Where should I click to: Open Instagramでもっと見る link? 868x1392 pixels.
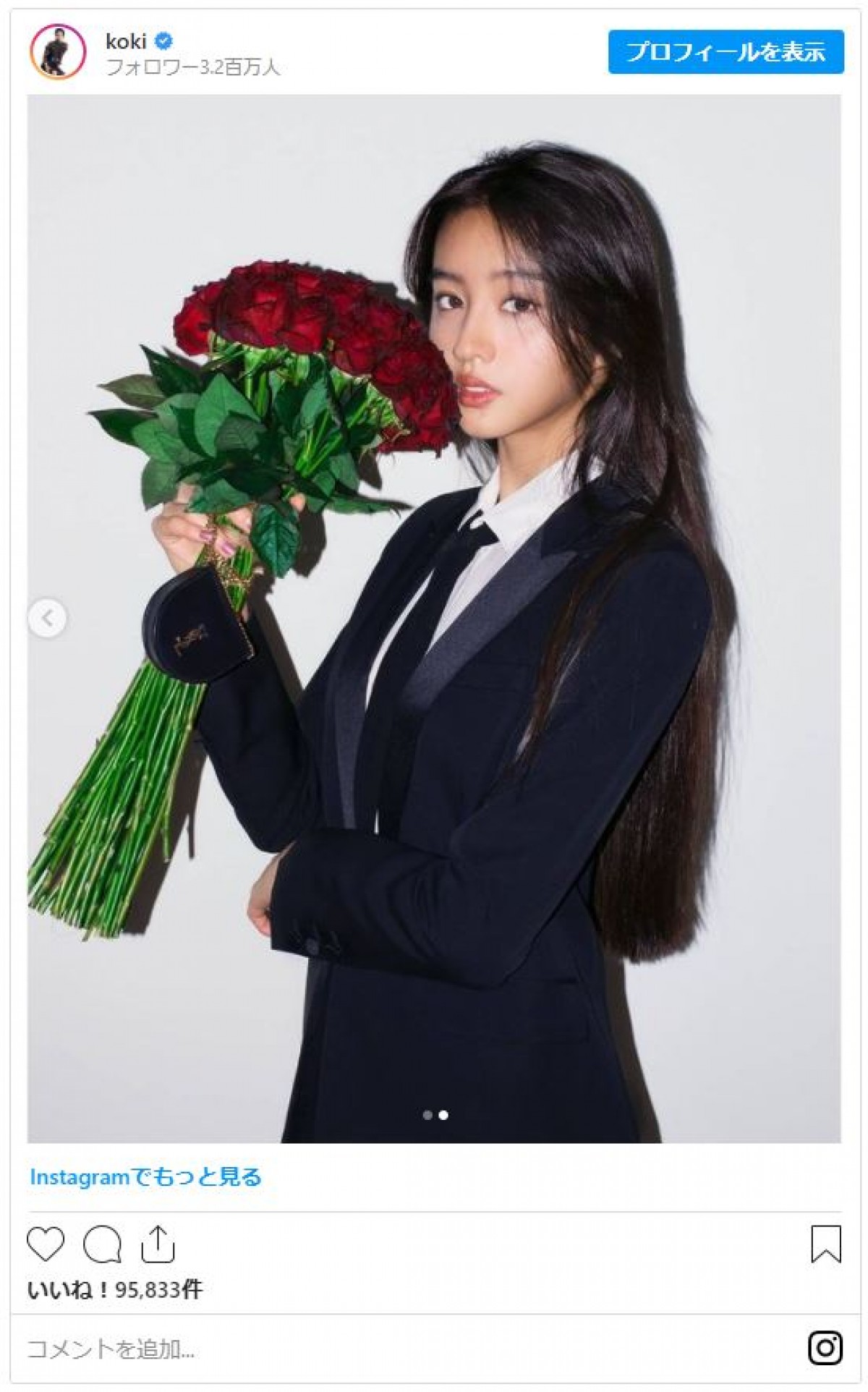[x=145, y=1177]
